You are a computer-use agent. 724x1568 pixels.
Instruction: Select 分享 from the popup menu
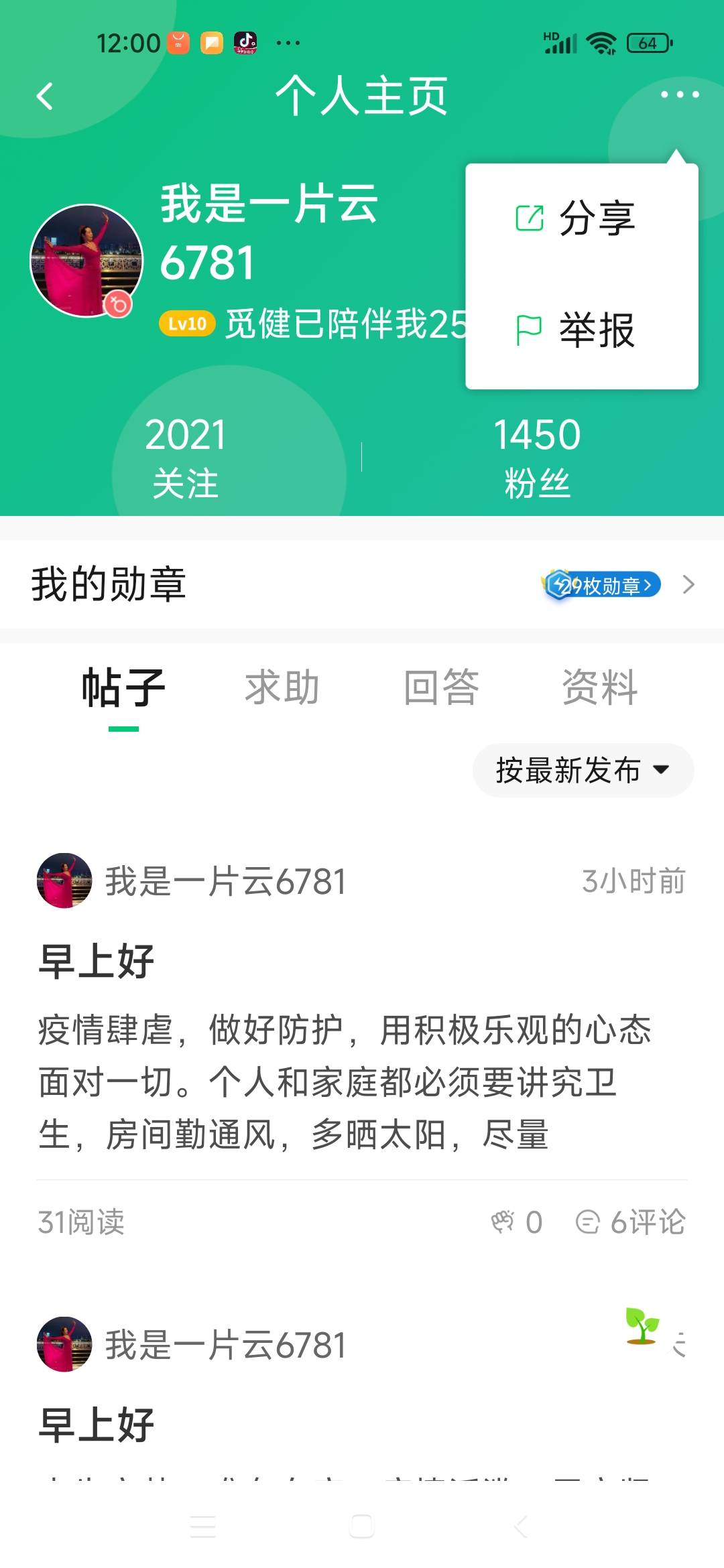click(x=595, y=218)
